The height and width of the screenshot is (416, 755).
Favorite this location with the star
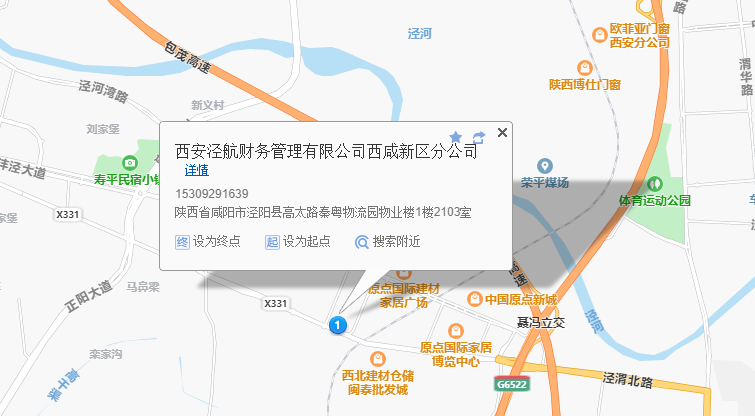pyautogui.click(x=456, y=136)
